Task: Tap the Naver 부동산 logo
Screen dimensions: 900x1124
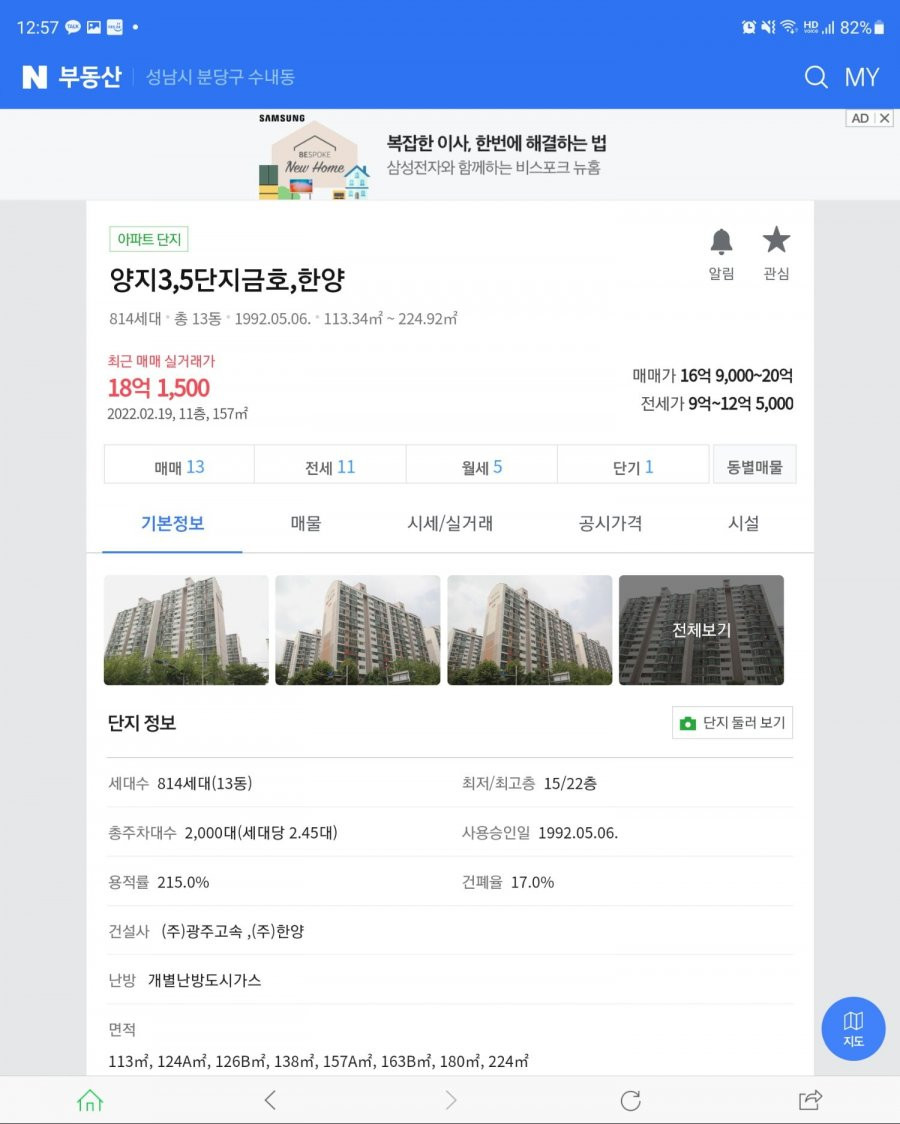Action: (x=70, y=77)
